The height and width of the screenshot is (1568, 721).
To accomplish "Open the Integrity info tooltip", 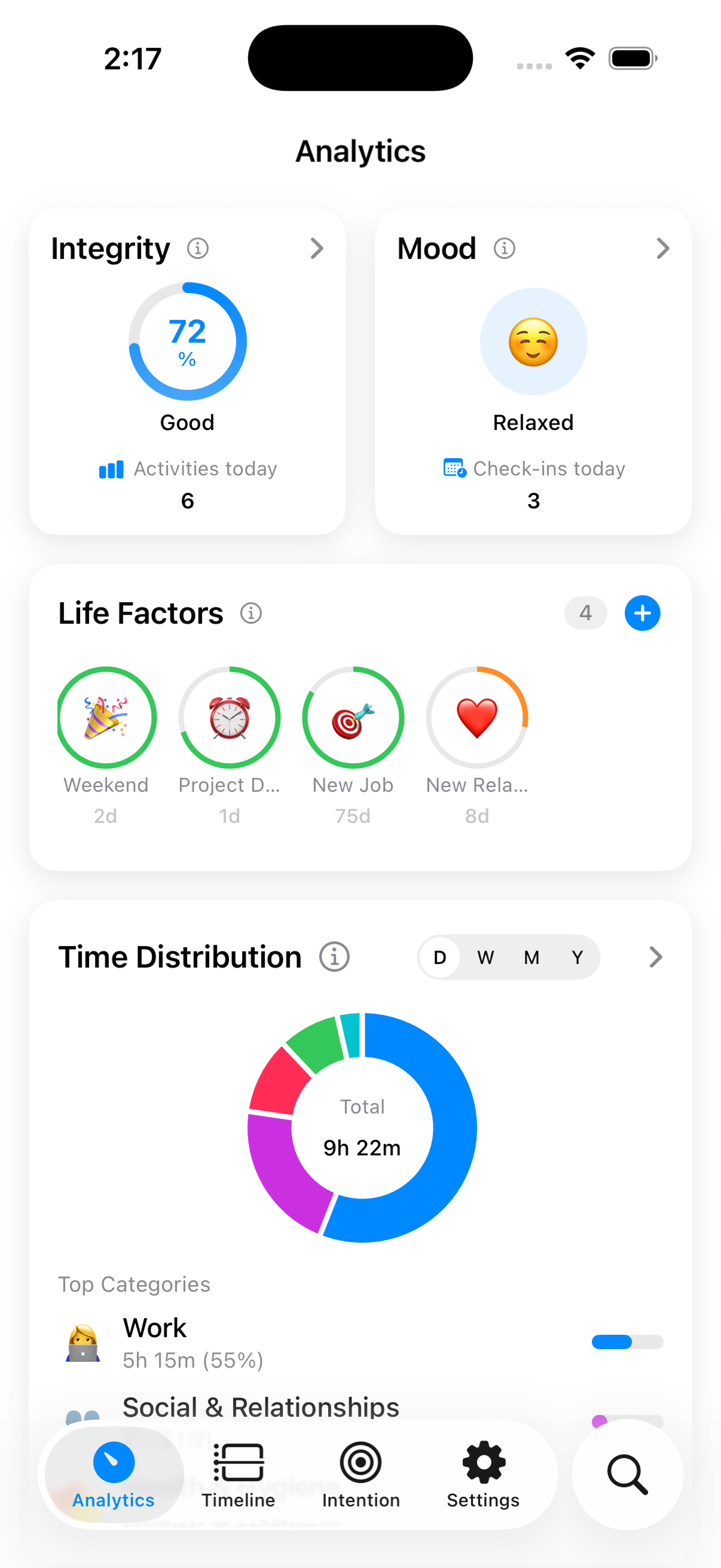I will [x=197, y=248].
